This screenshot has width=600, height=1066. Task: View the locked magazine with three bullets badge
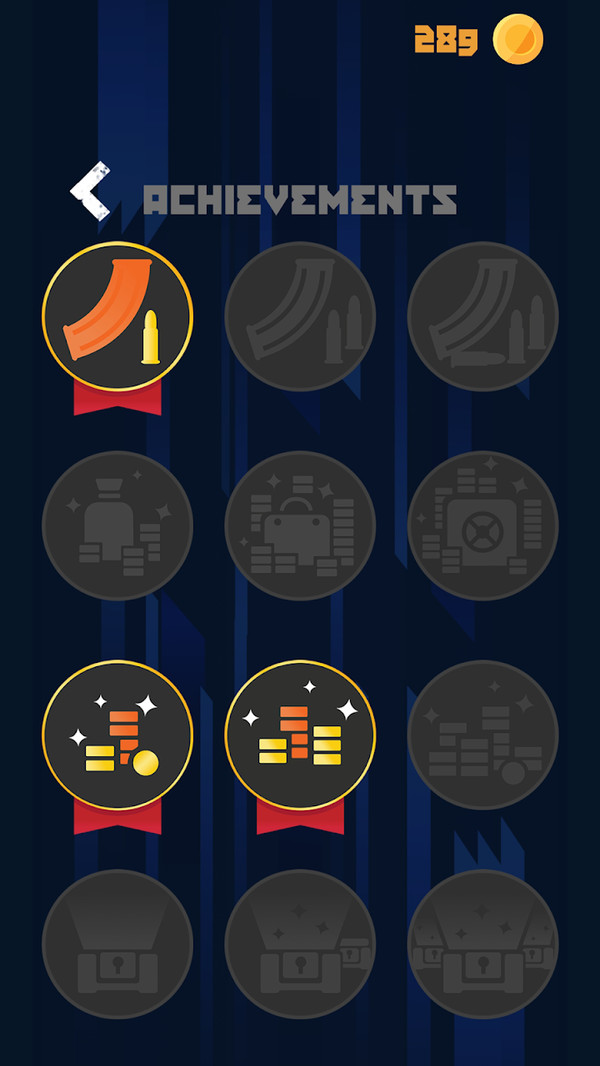(483, 317)
